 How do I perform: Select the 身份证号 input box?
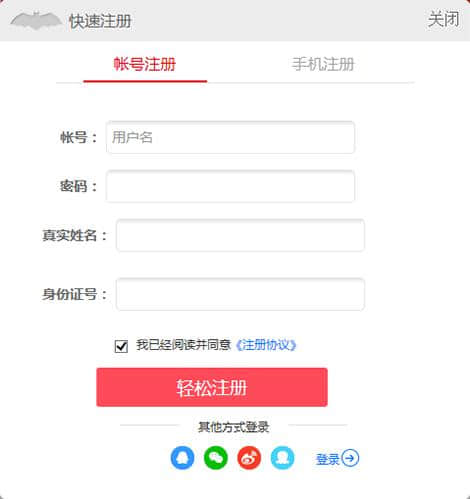click(240, 294)
